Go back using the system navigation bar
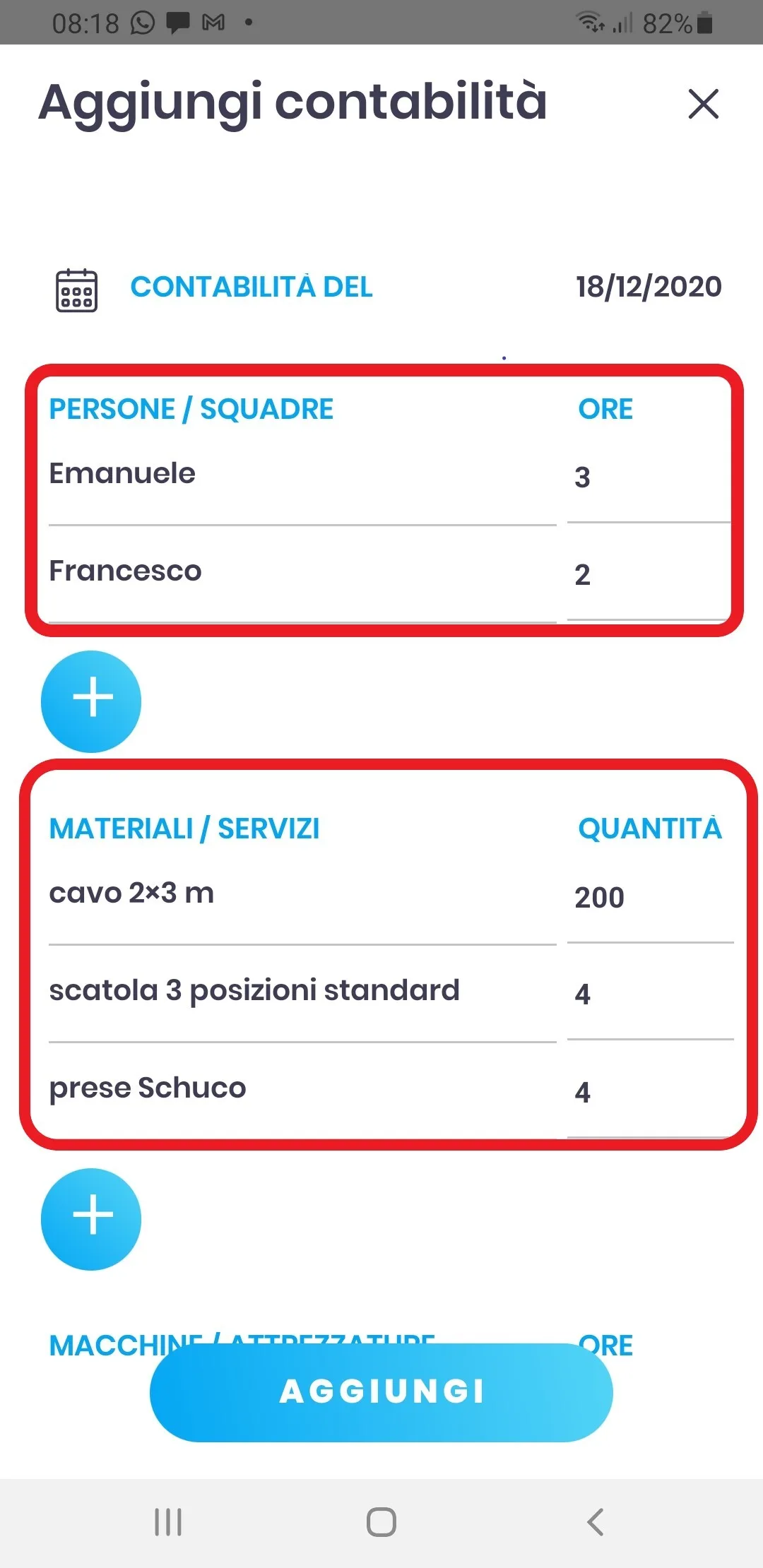The height and width of the screenshot is (1568, 763). pyautogui.click(x=596, y=1522)
